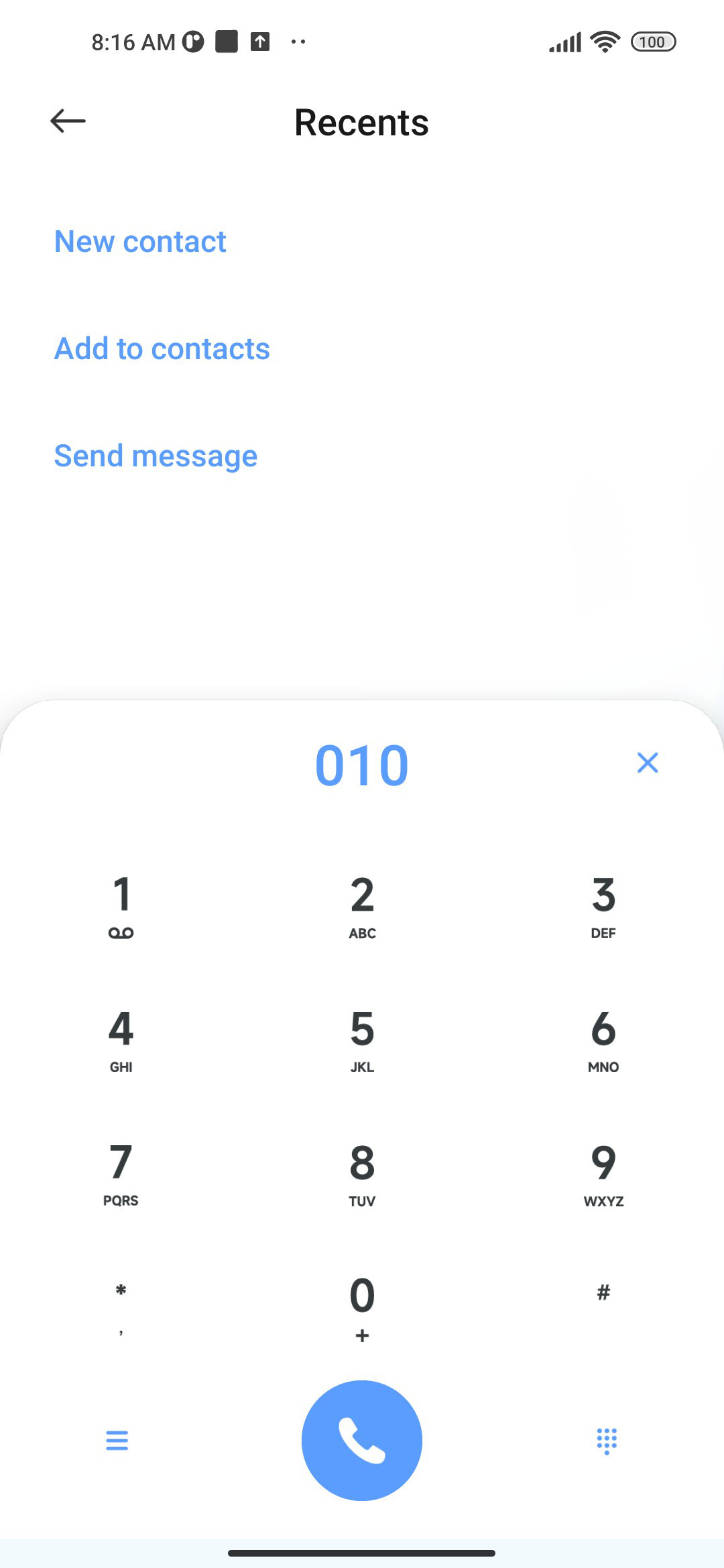Enter digit 2 ABC key
Screen dimensions: 724x1568
tap(362, 906)
